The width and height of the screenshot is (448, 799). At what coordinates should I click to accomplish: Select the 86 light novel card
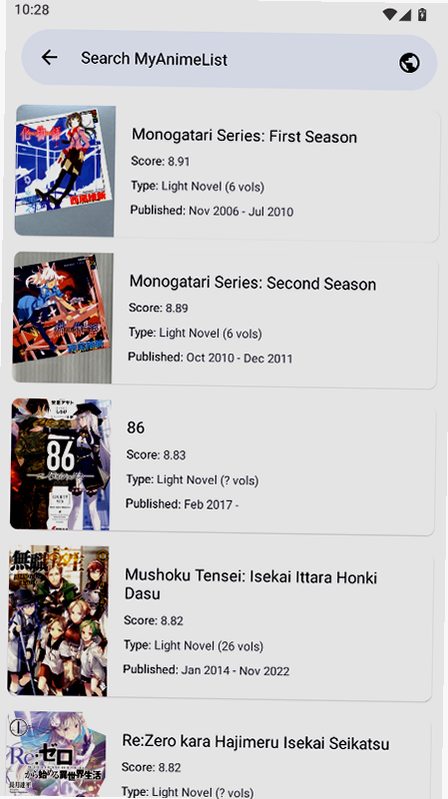[223, 465]
